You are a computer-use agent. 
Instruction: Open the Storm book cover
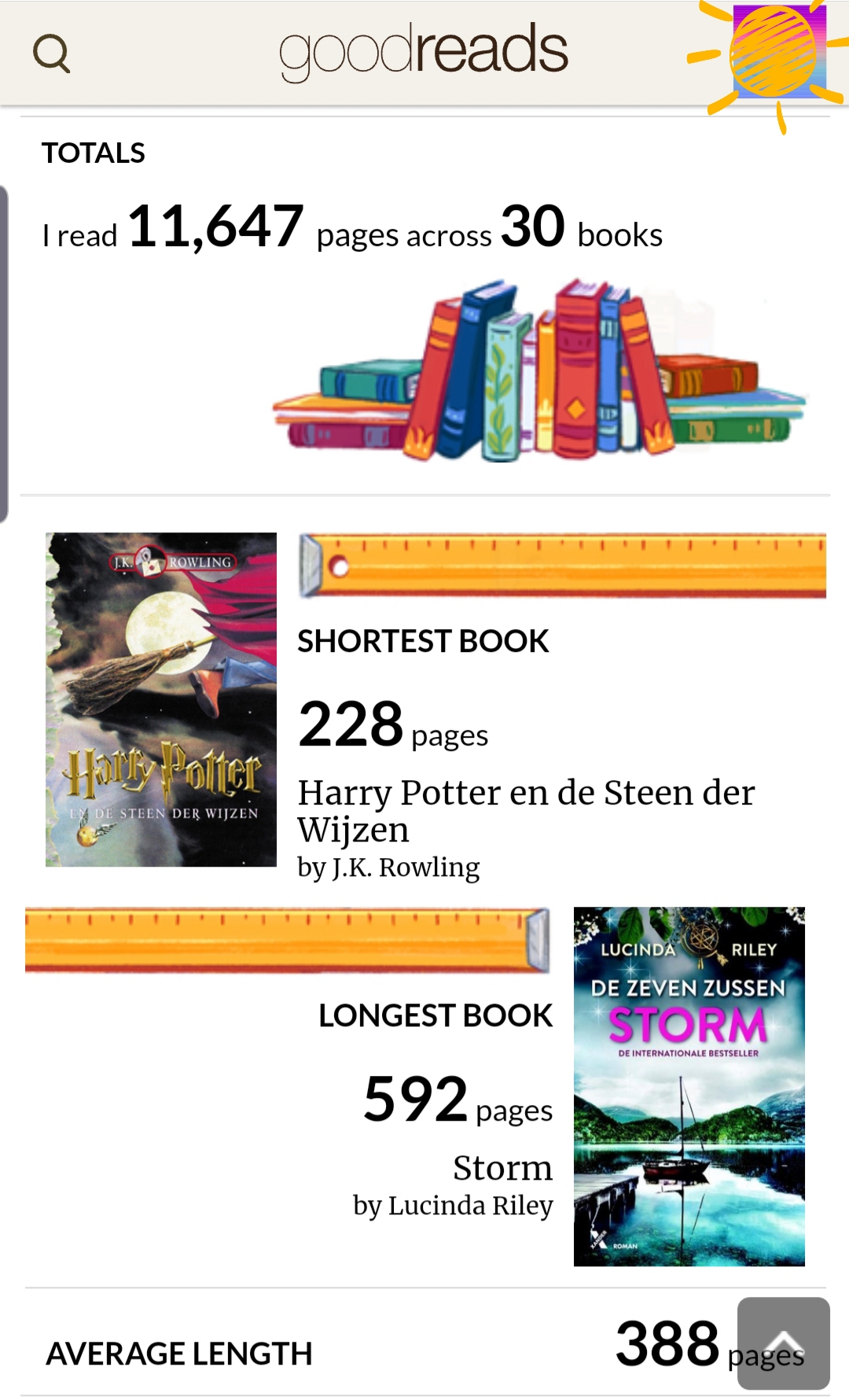[689, 1086]
